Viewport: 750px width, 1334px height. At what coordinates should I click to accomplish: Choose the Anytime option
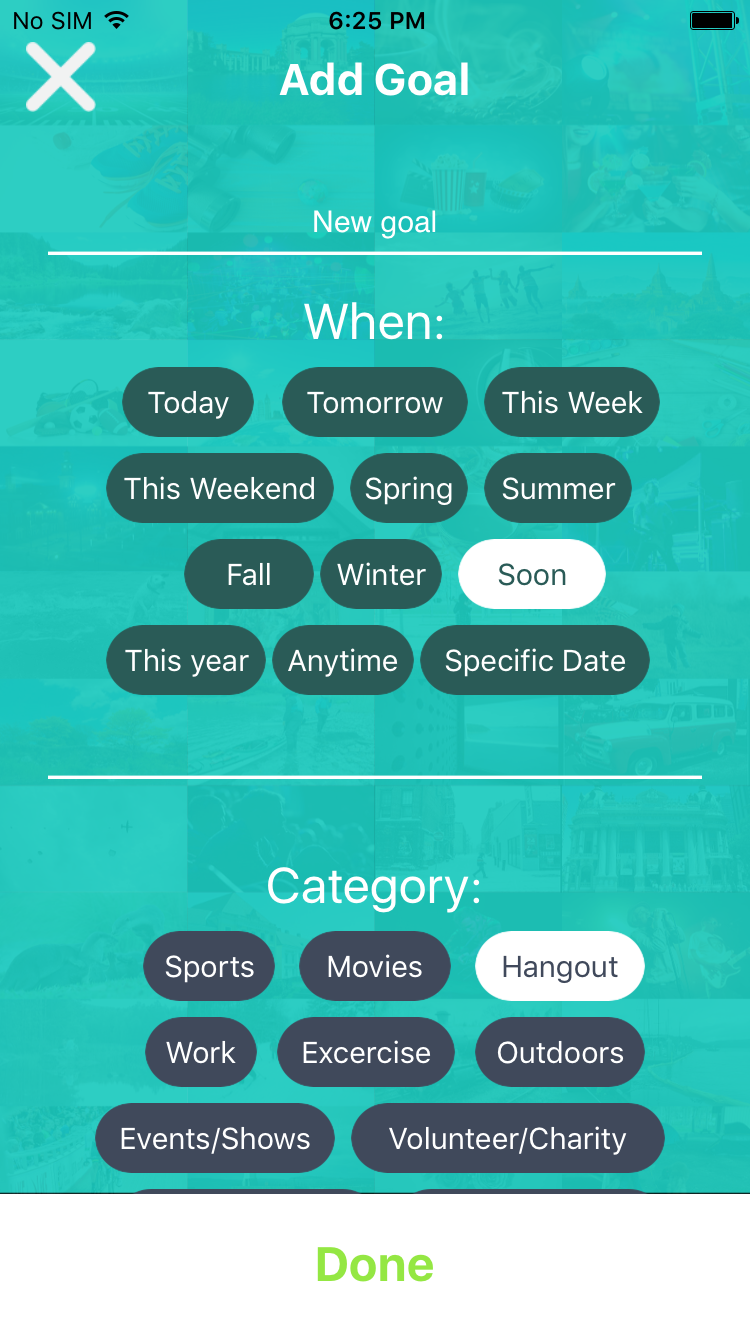tap(343, 661)
